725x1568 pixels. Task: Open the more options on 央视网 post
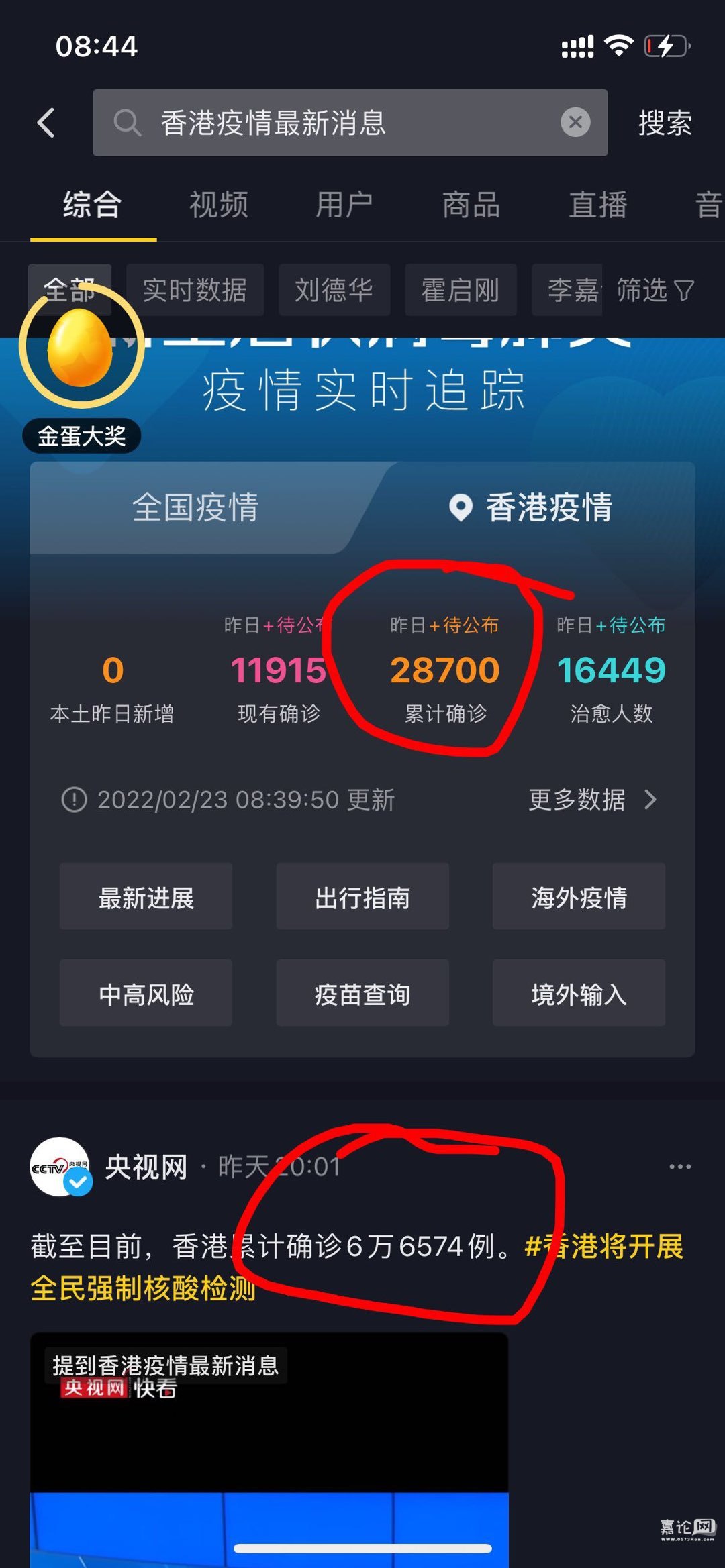point(679,1167)
